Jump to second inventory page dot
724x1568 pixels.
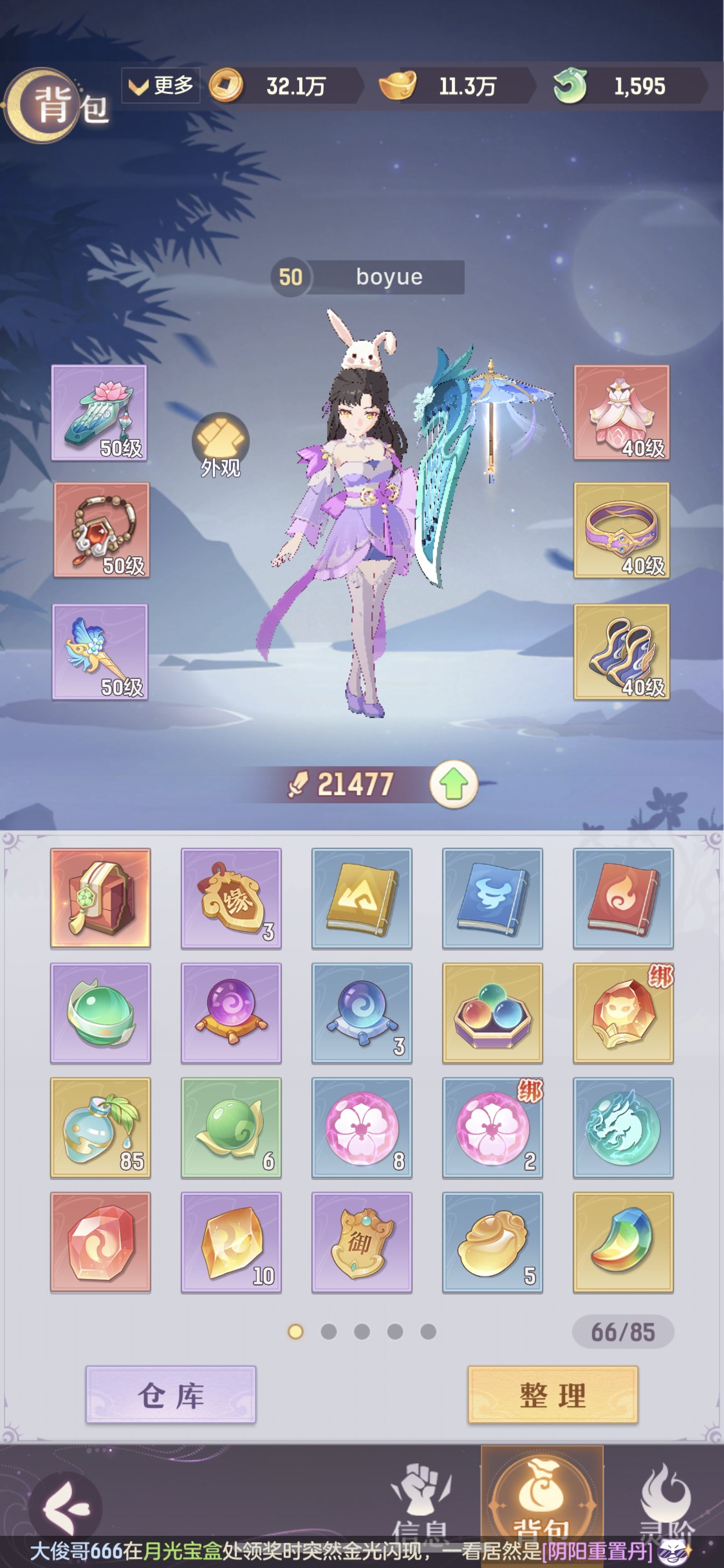pyautogui.click(x=329, y=1331)
